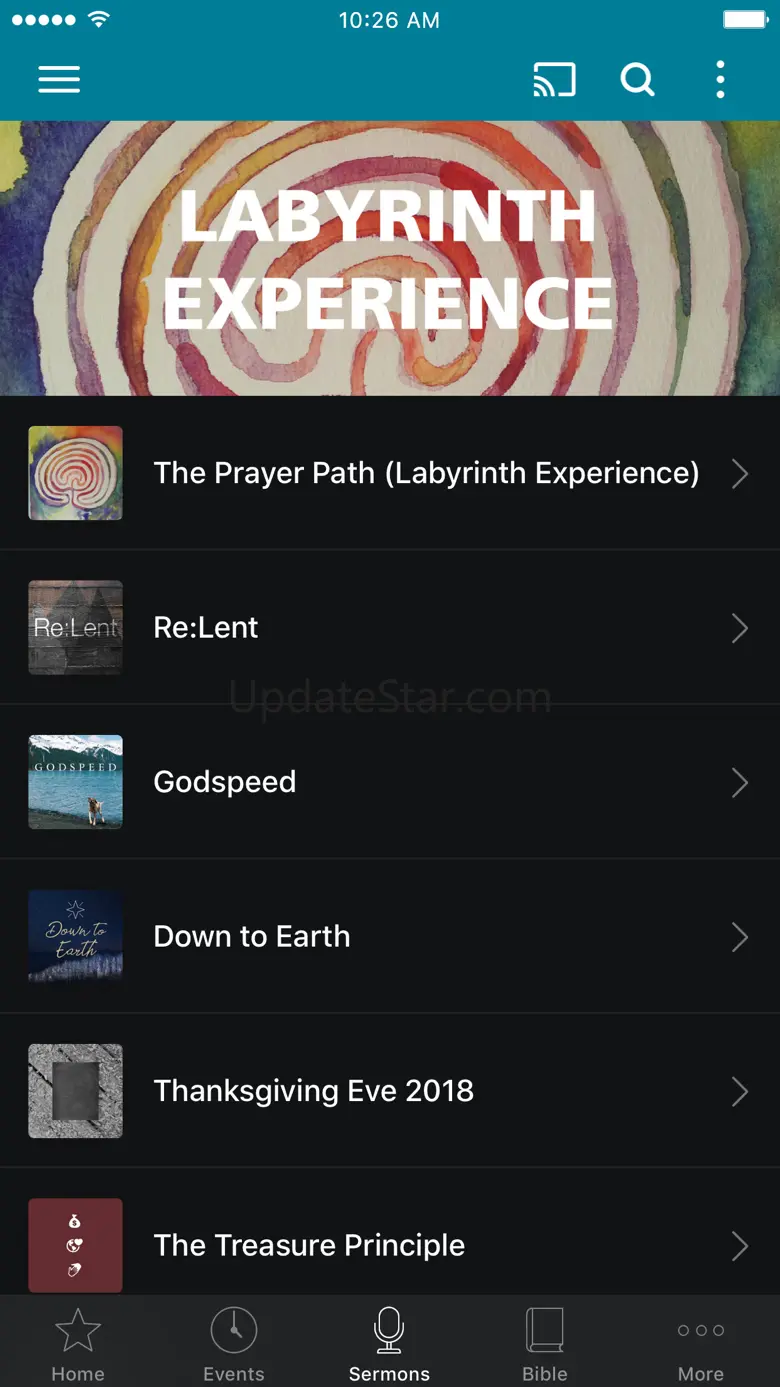Open the search magnifier

(637, 80)
